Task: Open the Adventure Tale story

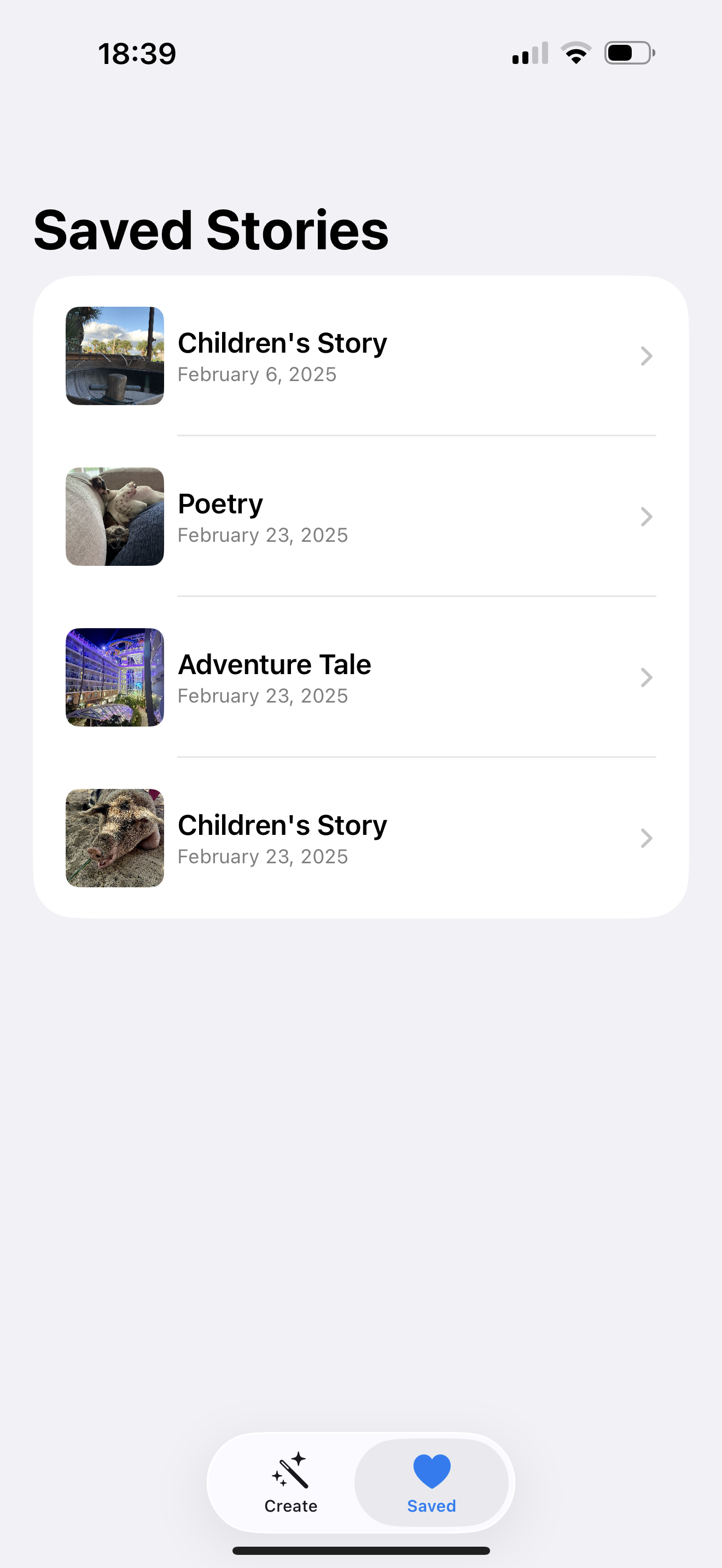Action: [x=365, y=677]
